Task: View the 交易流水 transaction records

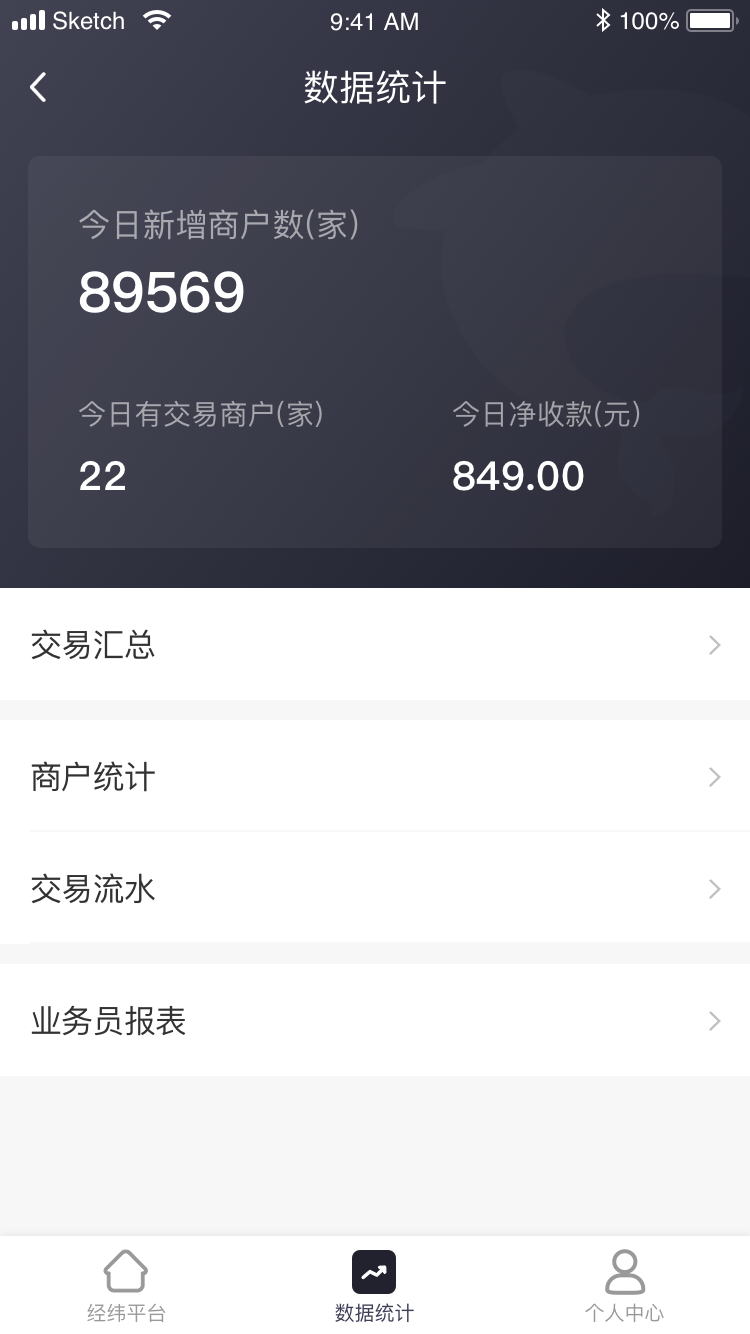Action: pos(375,889)
